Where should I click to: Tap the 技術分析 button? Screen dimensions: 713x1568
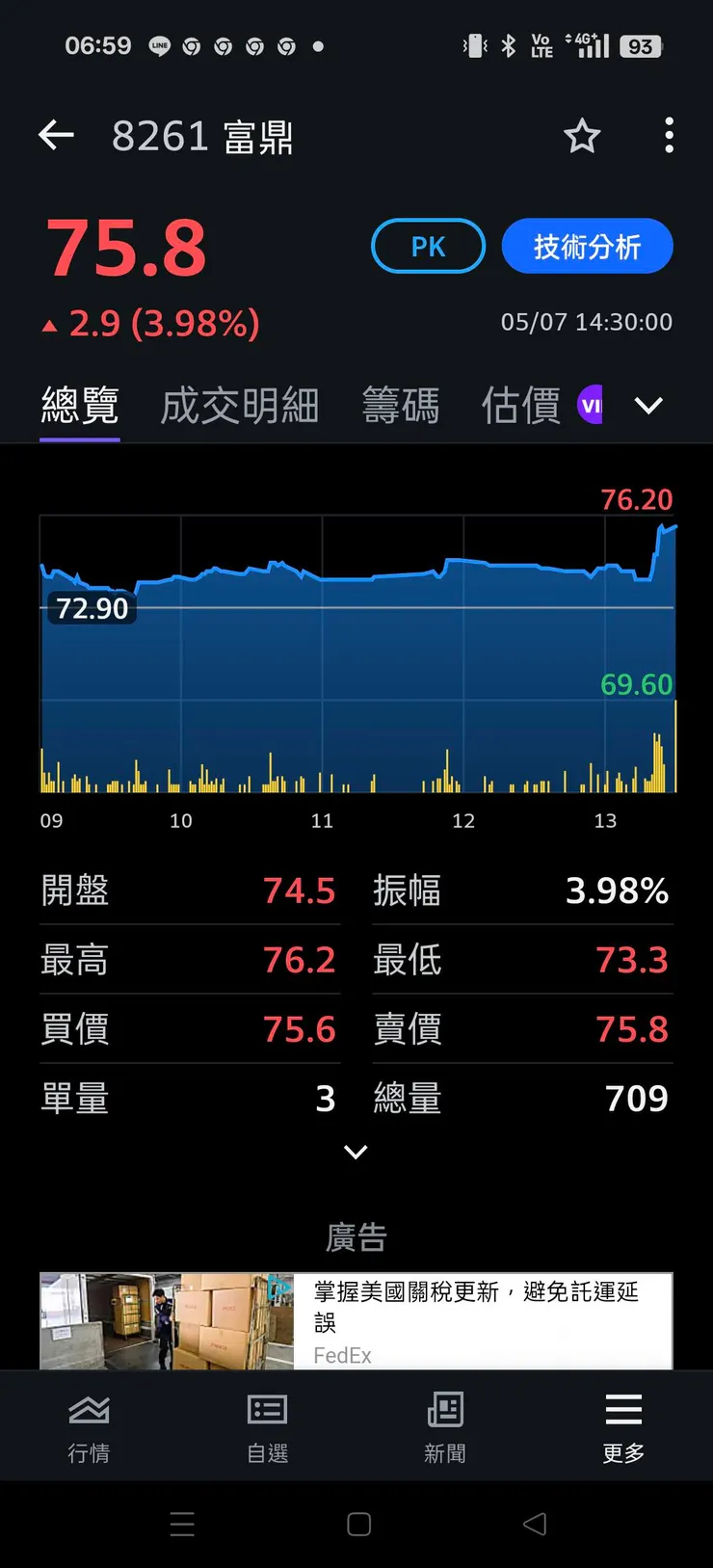pos(587,246)
